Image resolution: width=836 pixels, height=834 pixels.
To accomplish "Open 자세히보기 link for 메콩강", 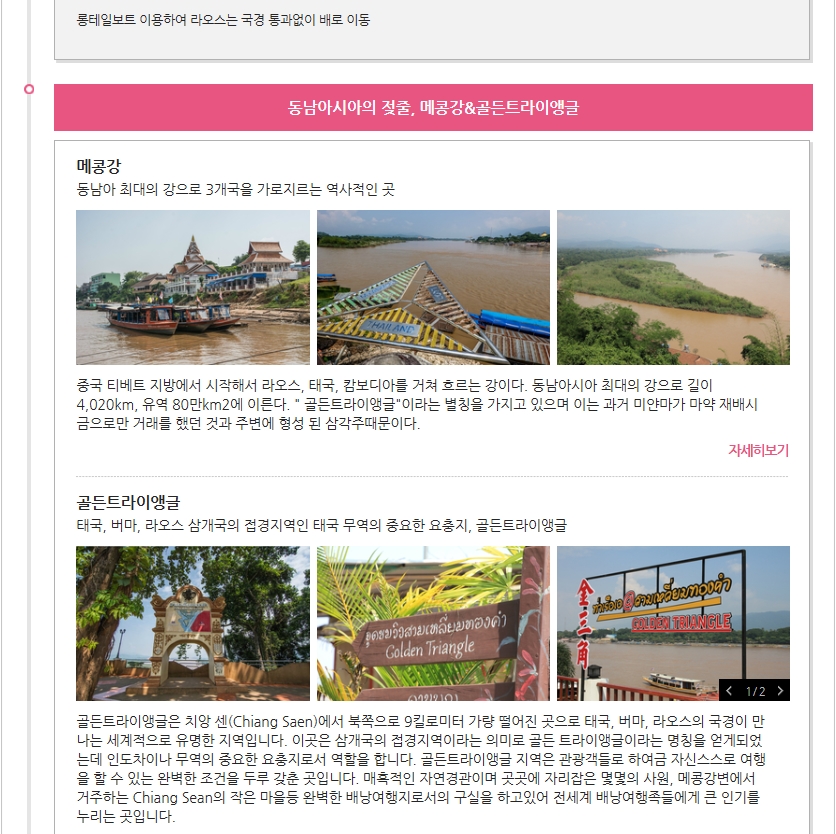I will click(758, 451).
